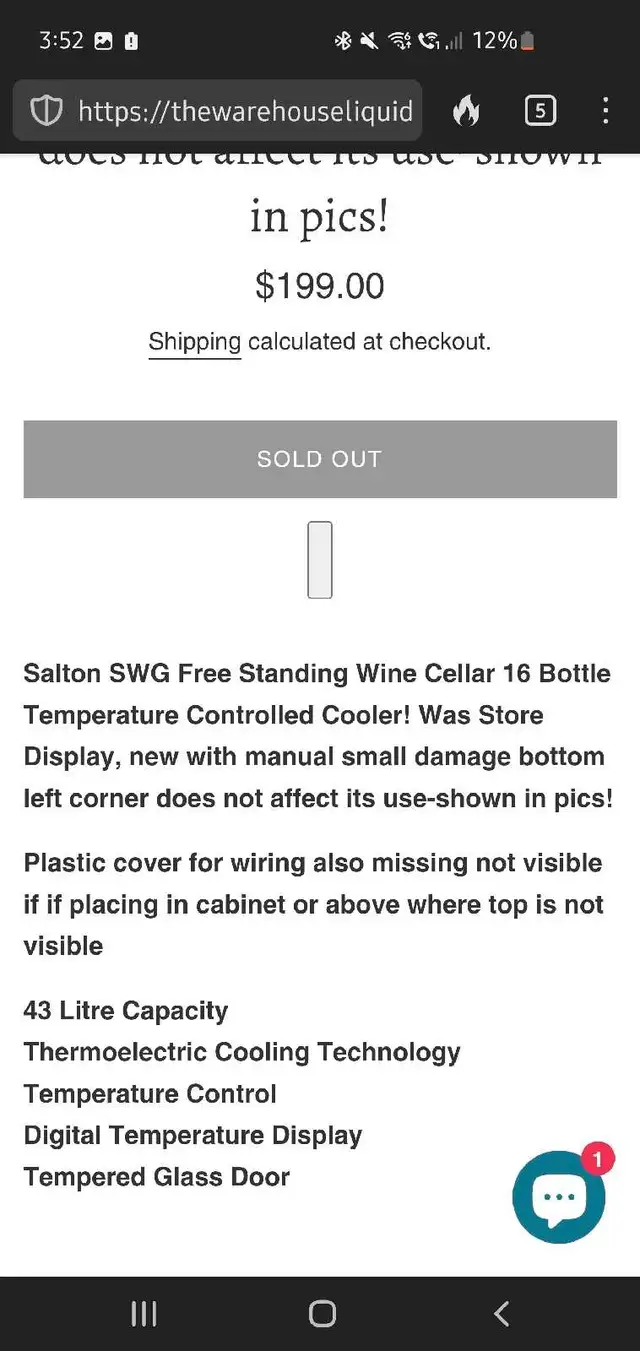Open the browser overflow menu
The height and width of the screenshot is (1351, 640).
point(605,110)
